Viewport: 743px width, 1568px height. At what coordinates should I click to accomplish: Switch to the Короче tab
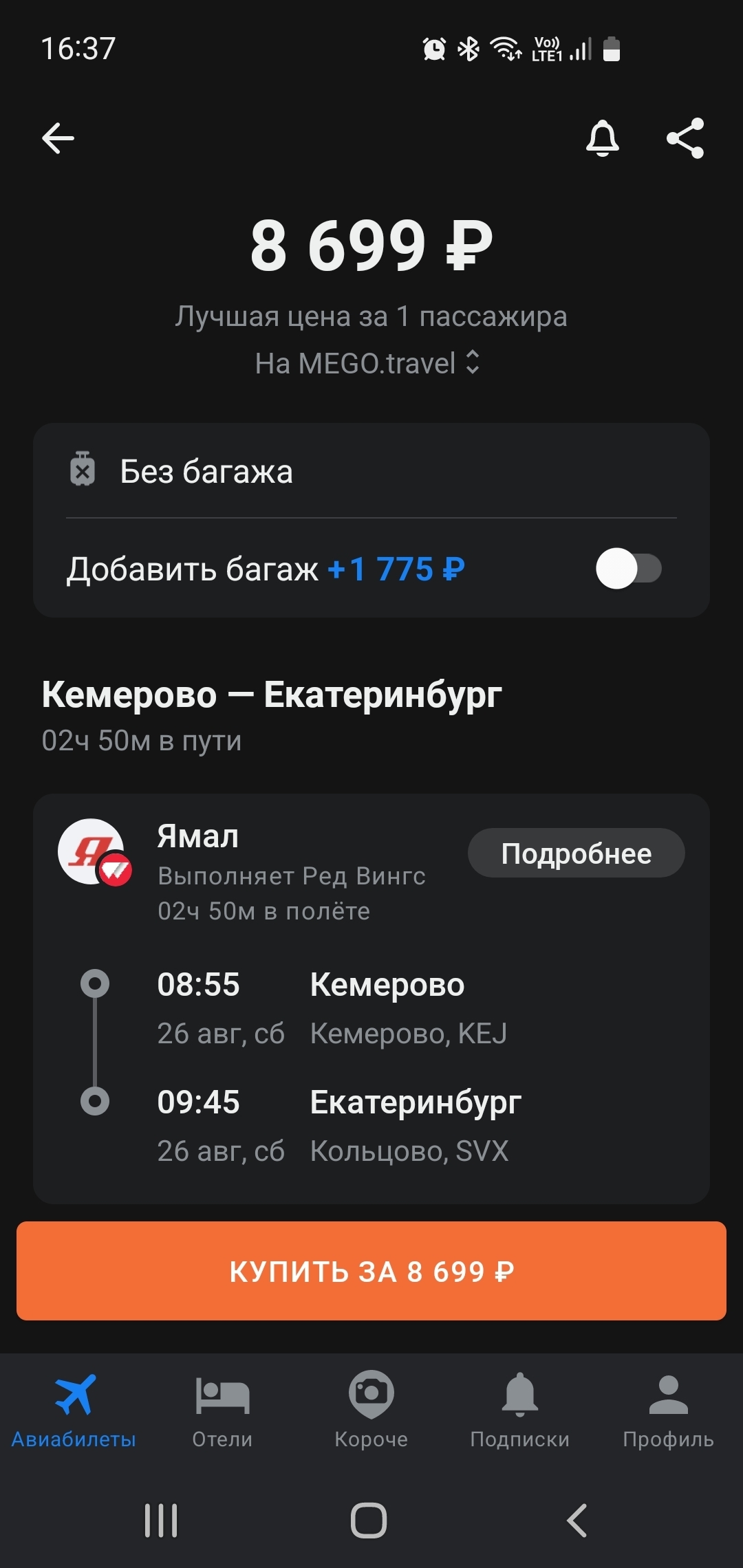371,1410
